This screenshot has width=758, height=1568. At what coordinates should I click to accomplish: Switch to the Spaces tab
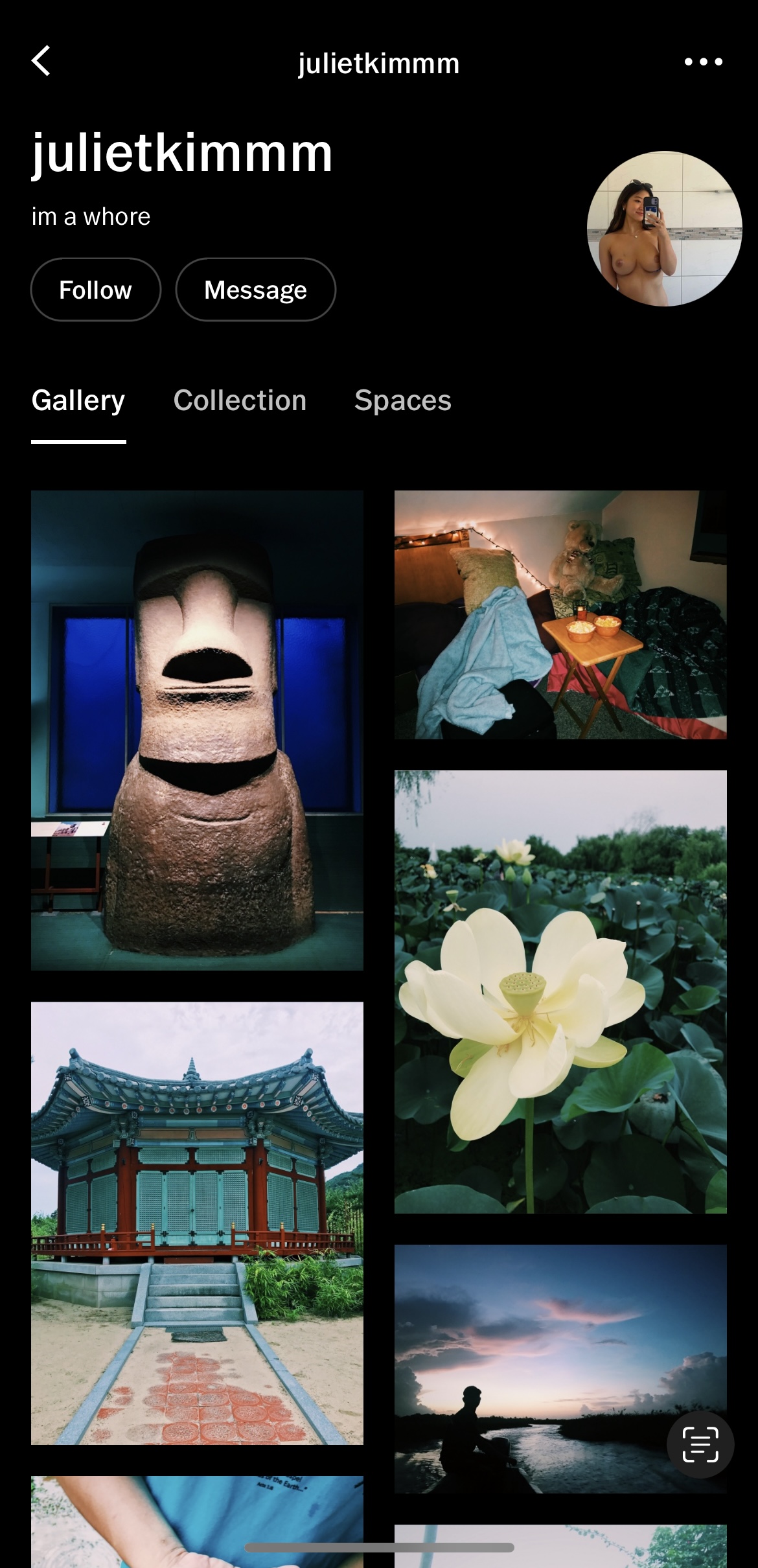coord(402,400)
